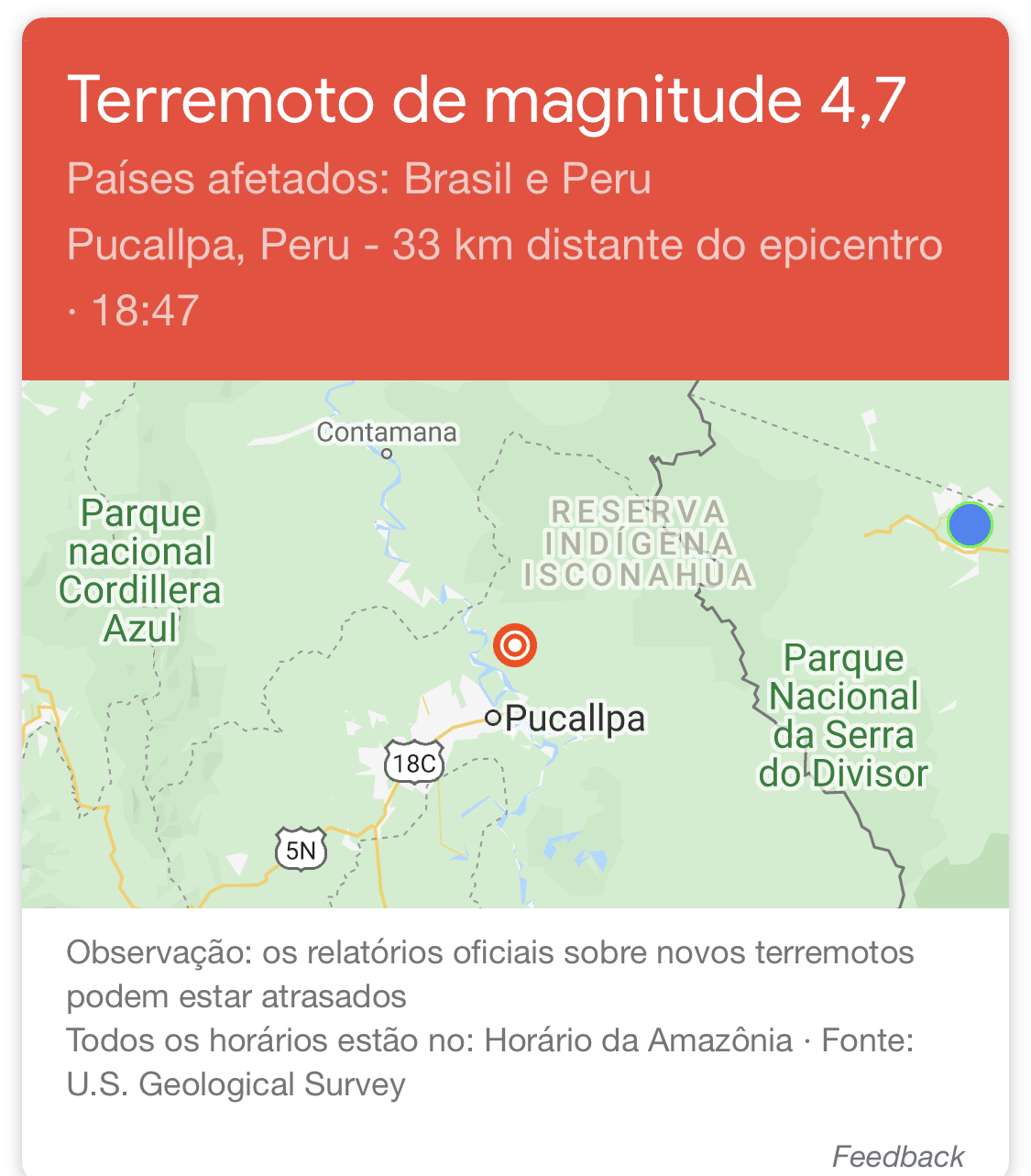Open the Feedback link
The image size is (1031, 1176).
click(x=897, y=1156)
